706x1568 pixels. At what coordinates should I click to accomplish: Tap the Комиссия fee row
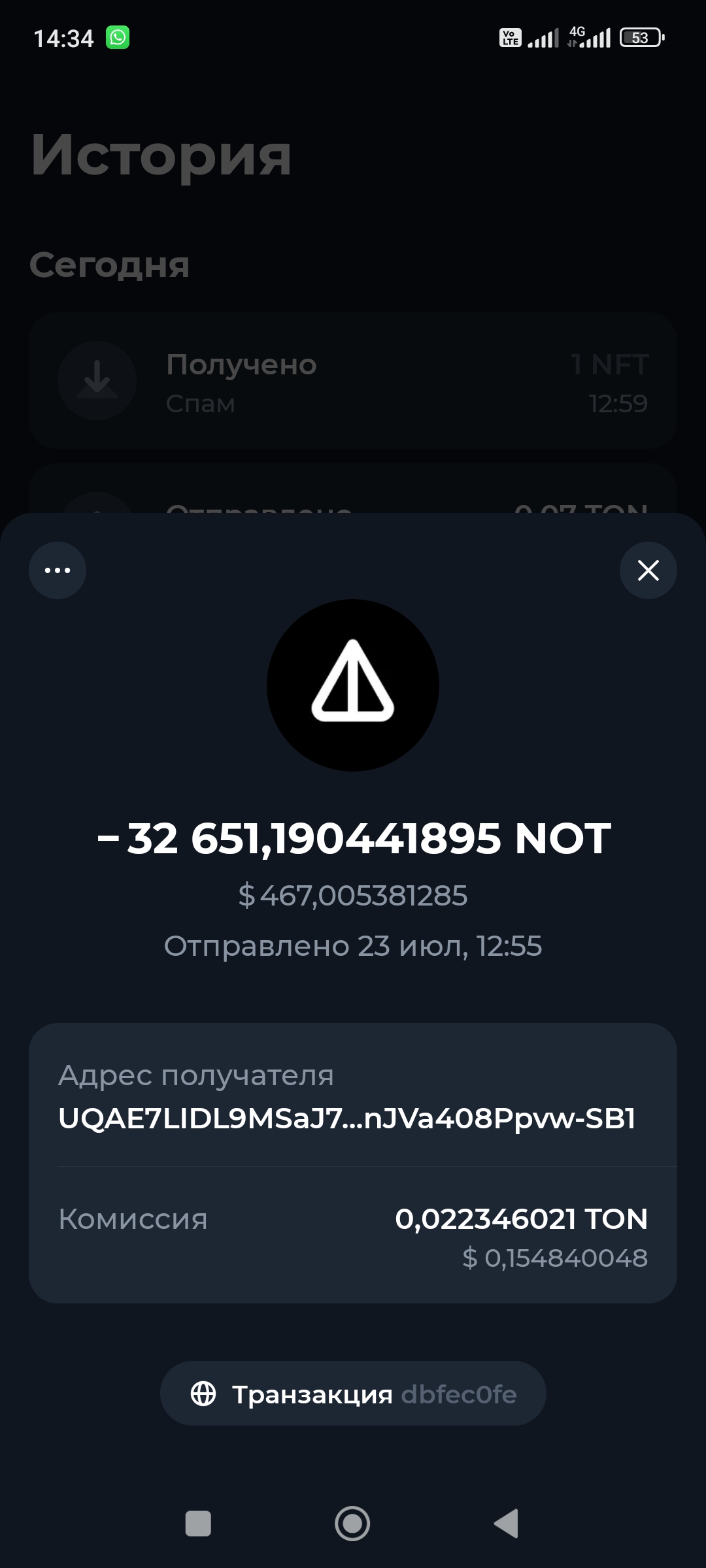tap(353, 1236)
